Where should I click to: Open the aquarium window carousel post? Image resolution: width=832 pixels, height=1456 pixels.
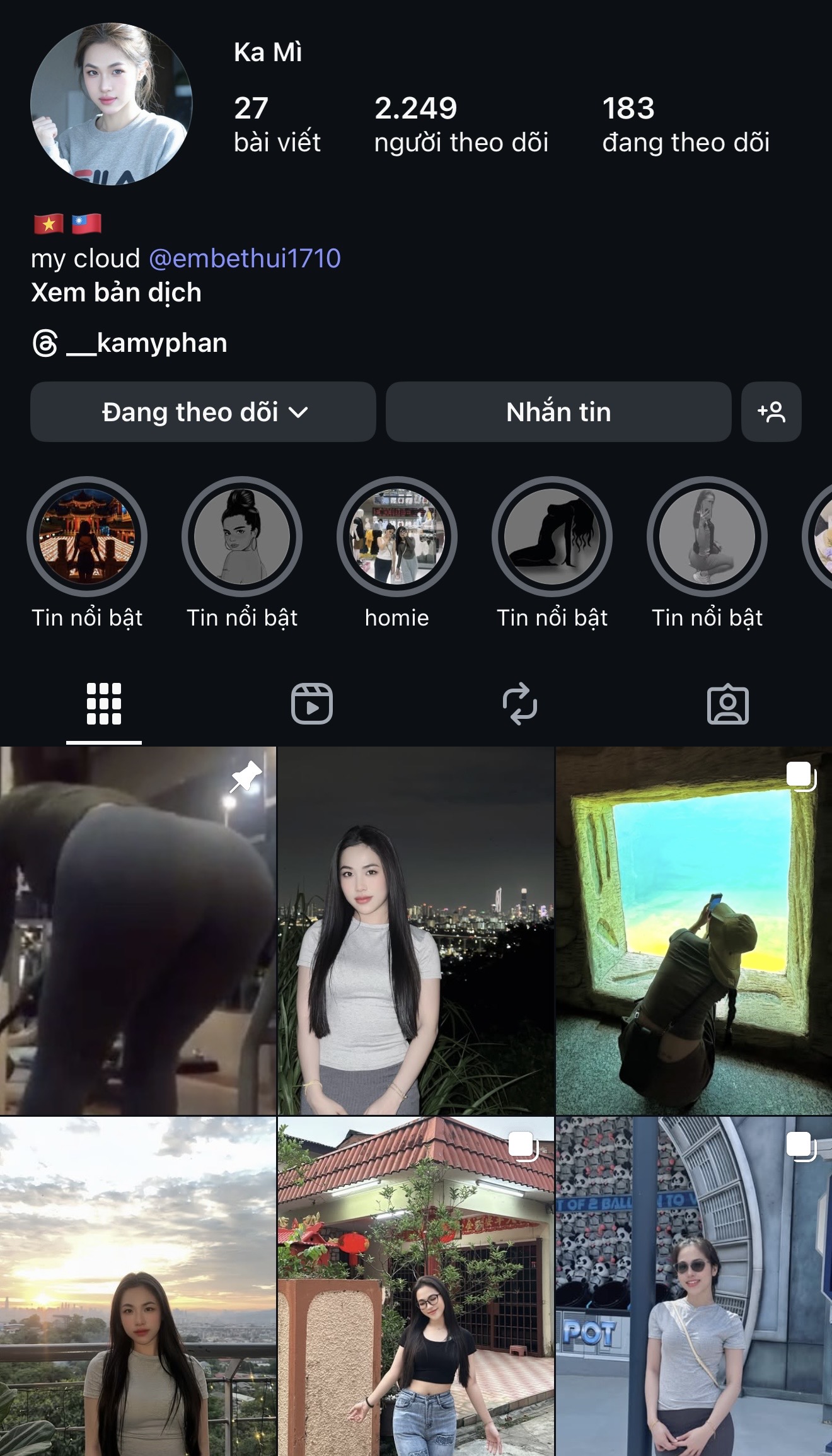693,930
